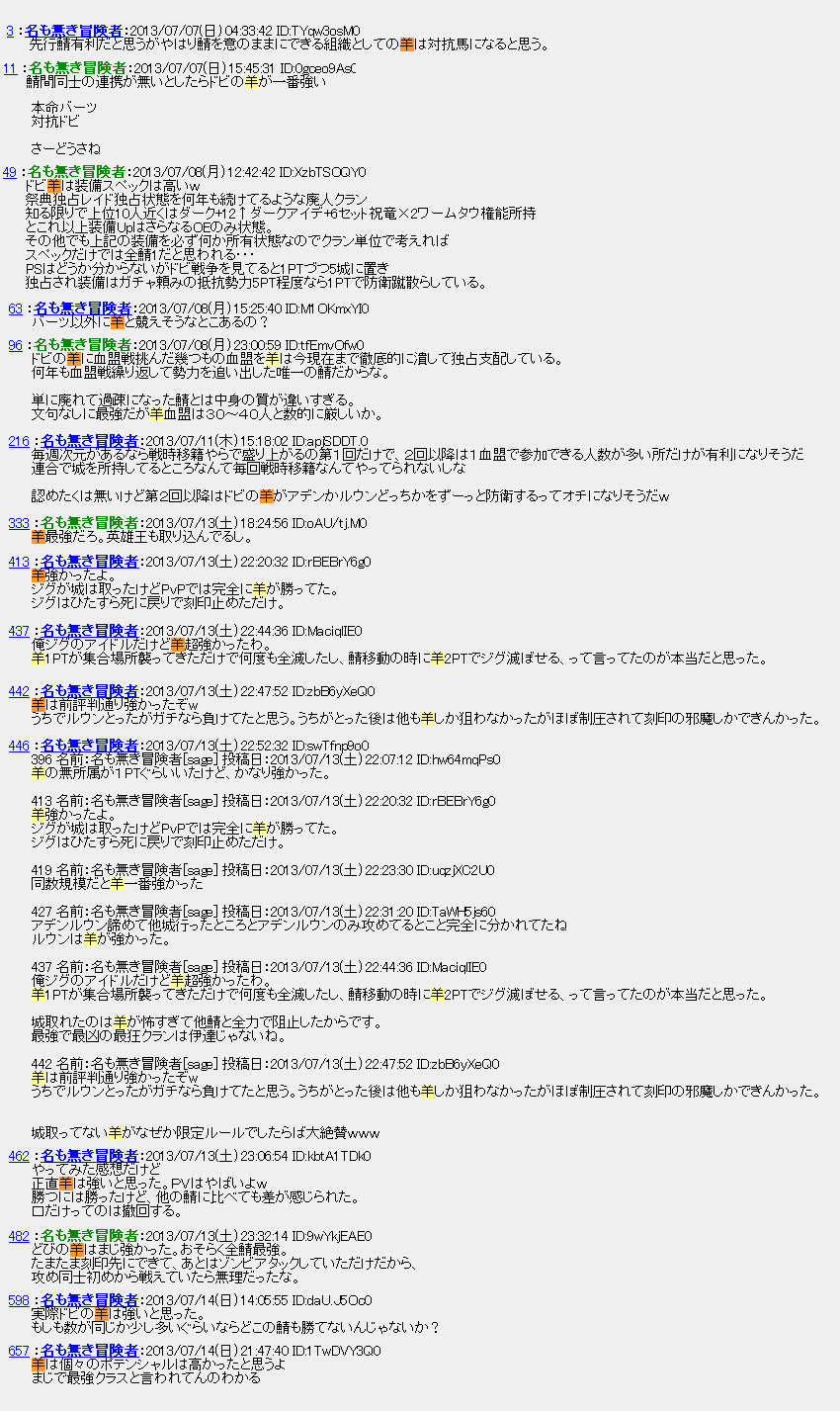This screenshot has width=840, height=1411.
Task: Open post number 3 link
Action: [10, 32]
